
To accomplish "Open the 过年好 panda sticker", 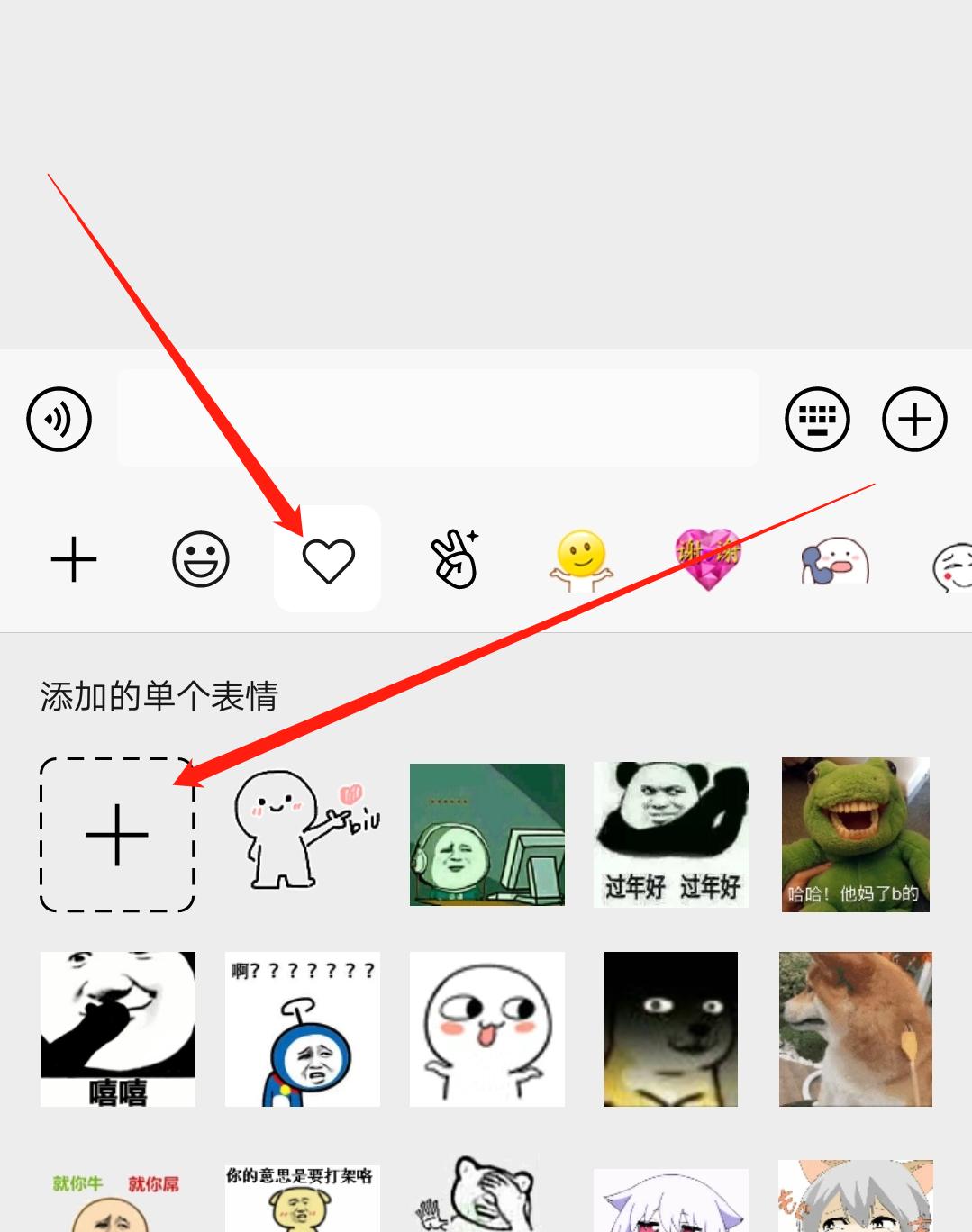I will point(671,833).
